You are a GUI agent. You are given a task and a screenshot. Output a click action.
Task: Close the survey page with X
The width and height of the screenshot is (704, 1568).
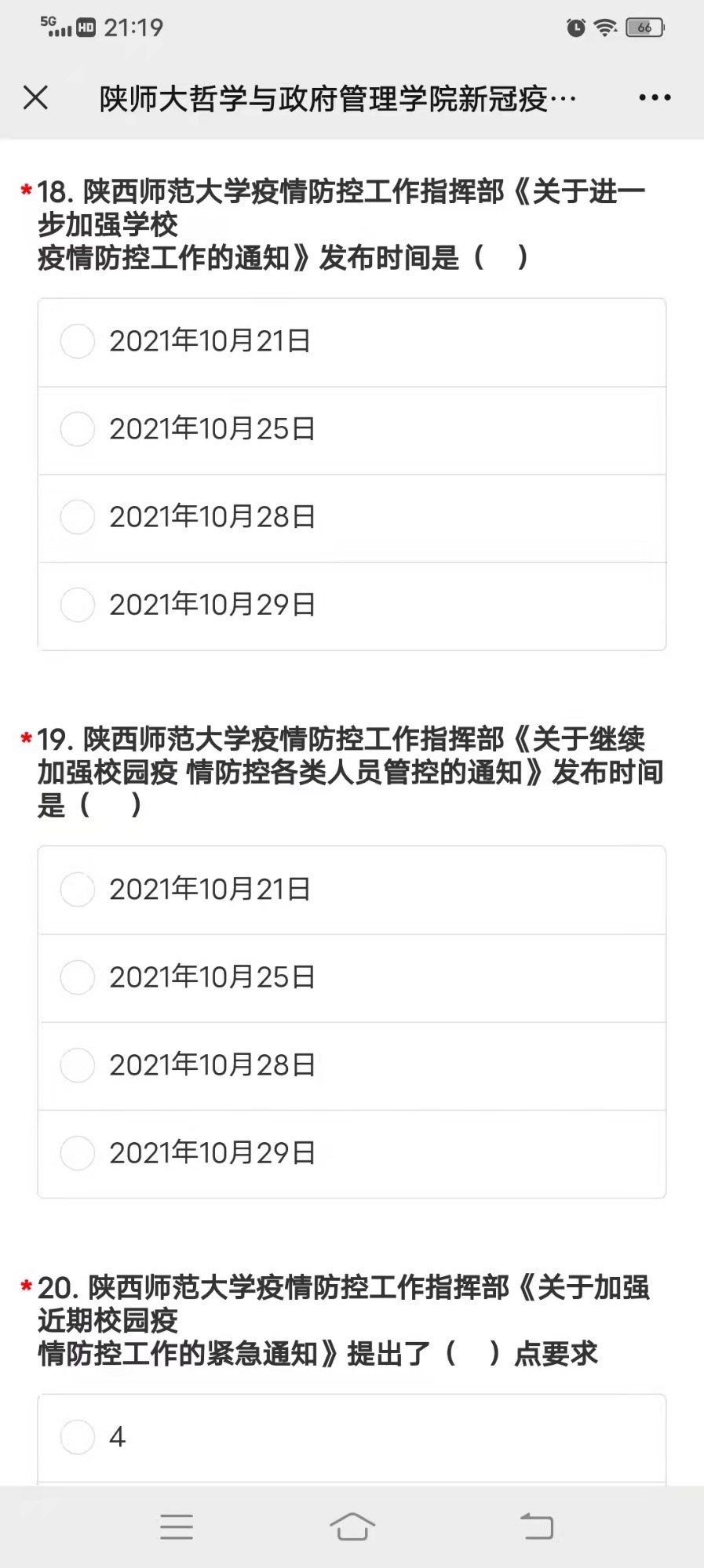tap(35, 98)
